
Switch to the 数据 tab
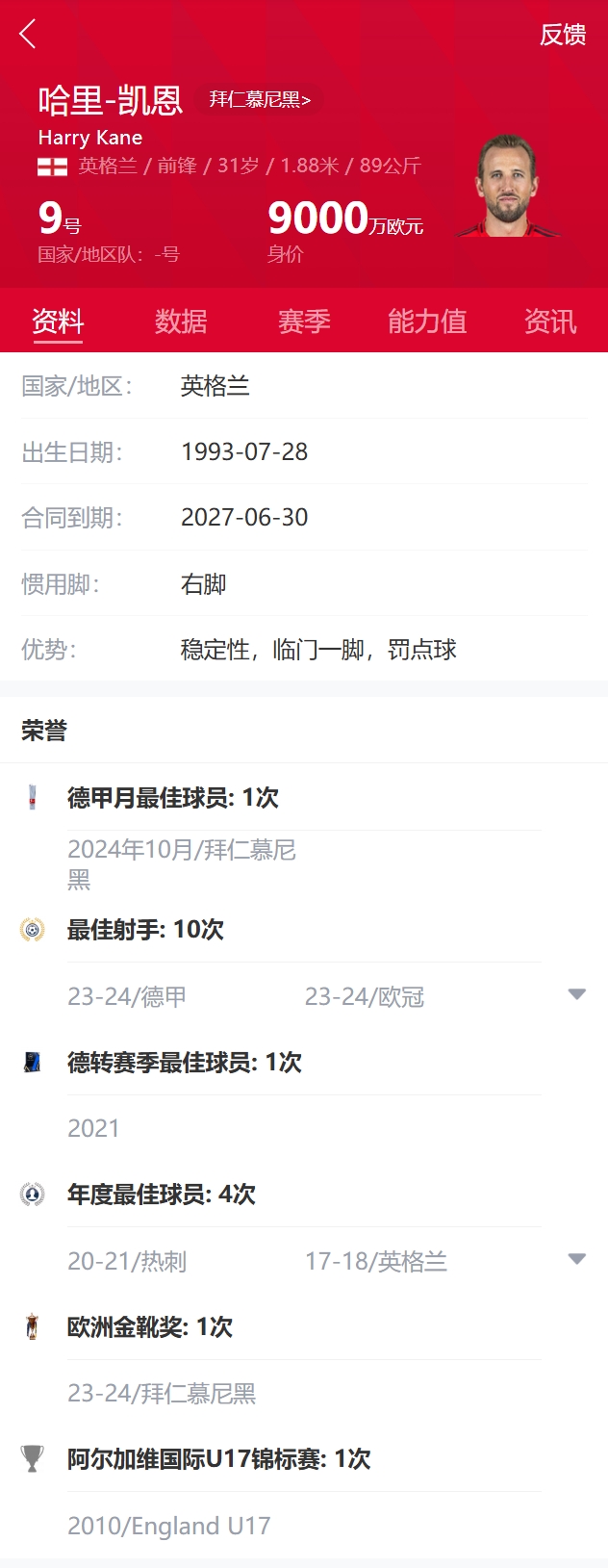pos(181,321)
